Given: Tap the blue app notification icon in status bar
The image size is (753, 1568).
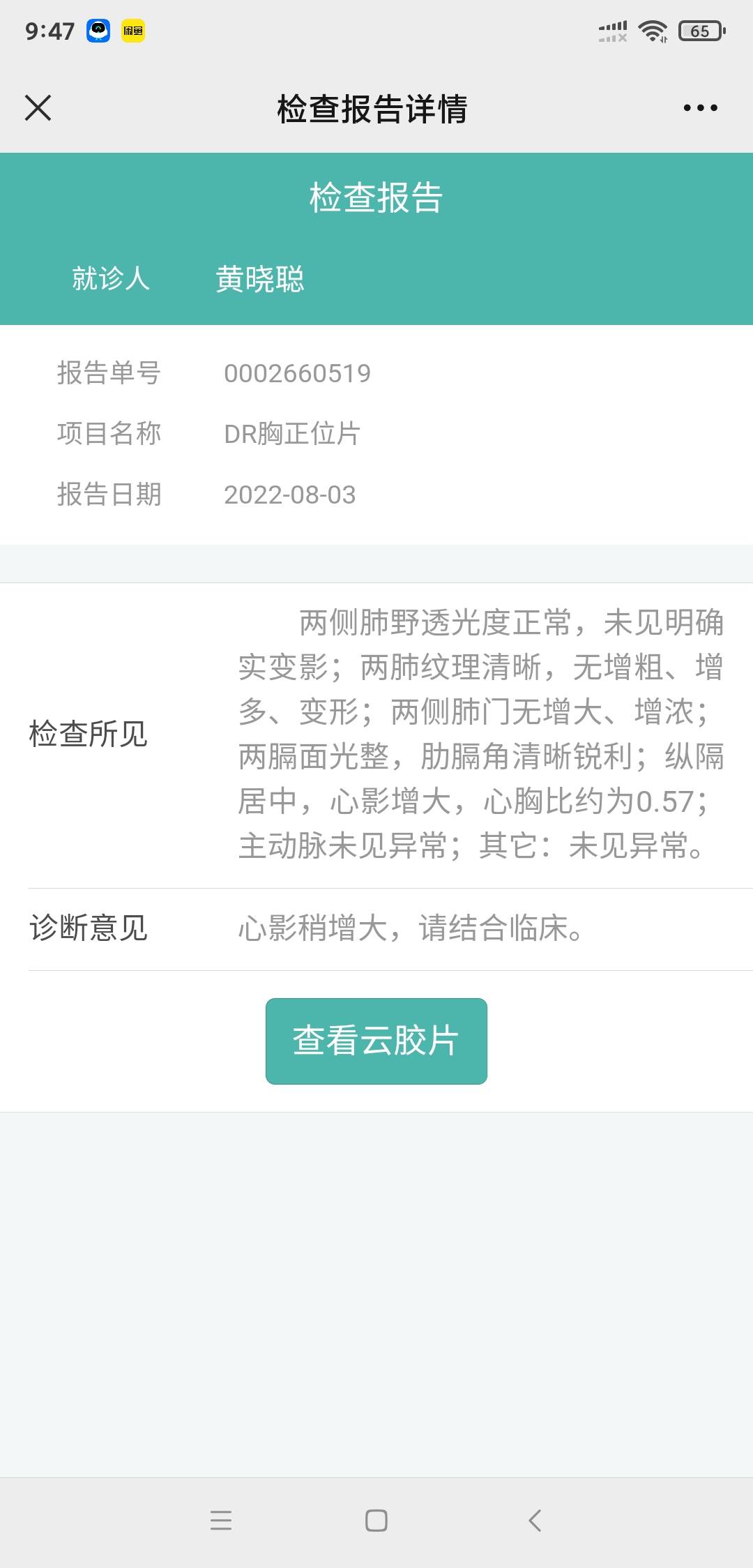Looking at the screenshot, I should tap(96, 31).
